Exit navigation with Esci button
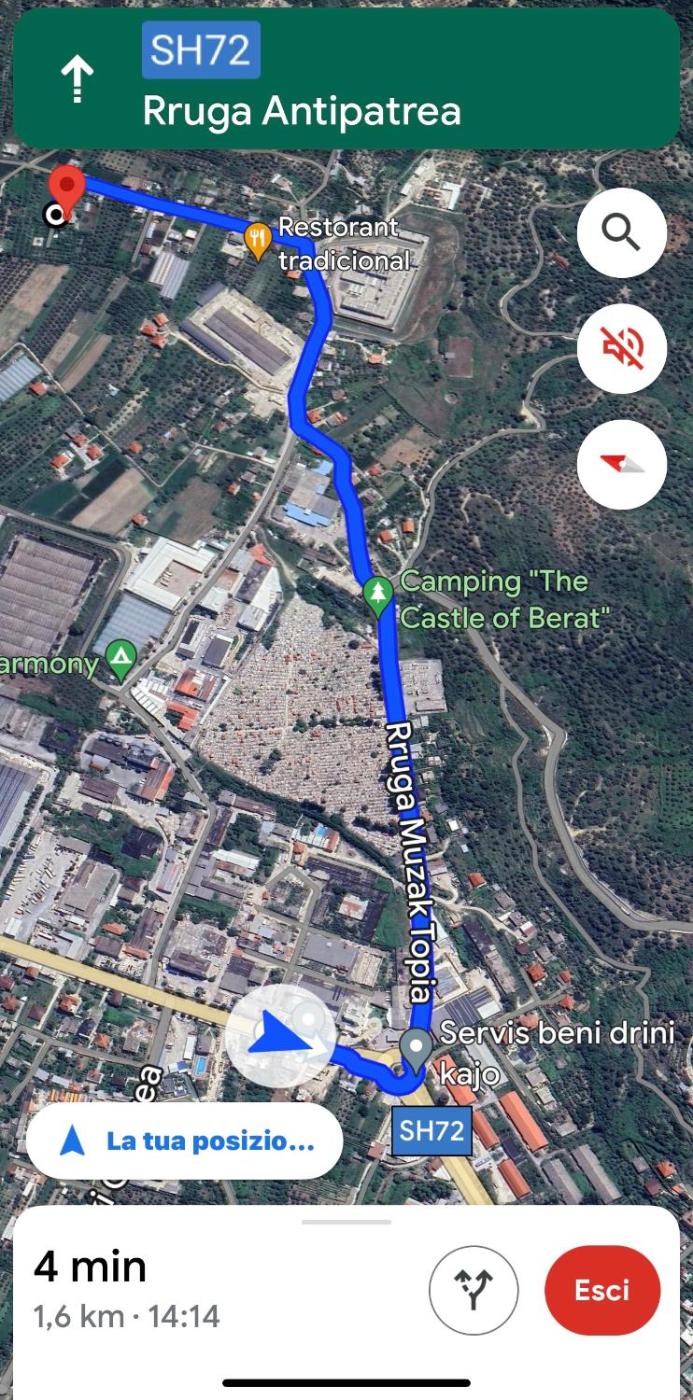 pos(602,1290)
